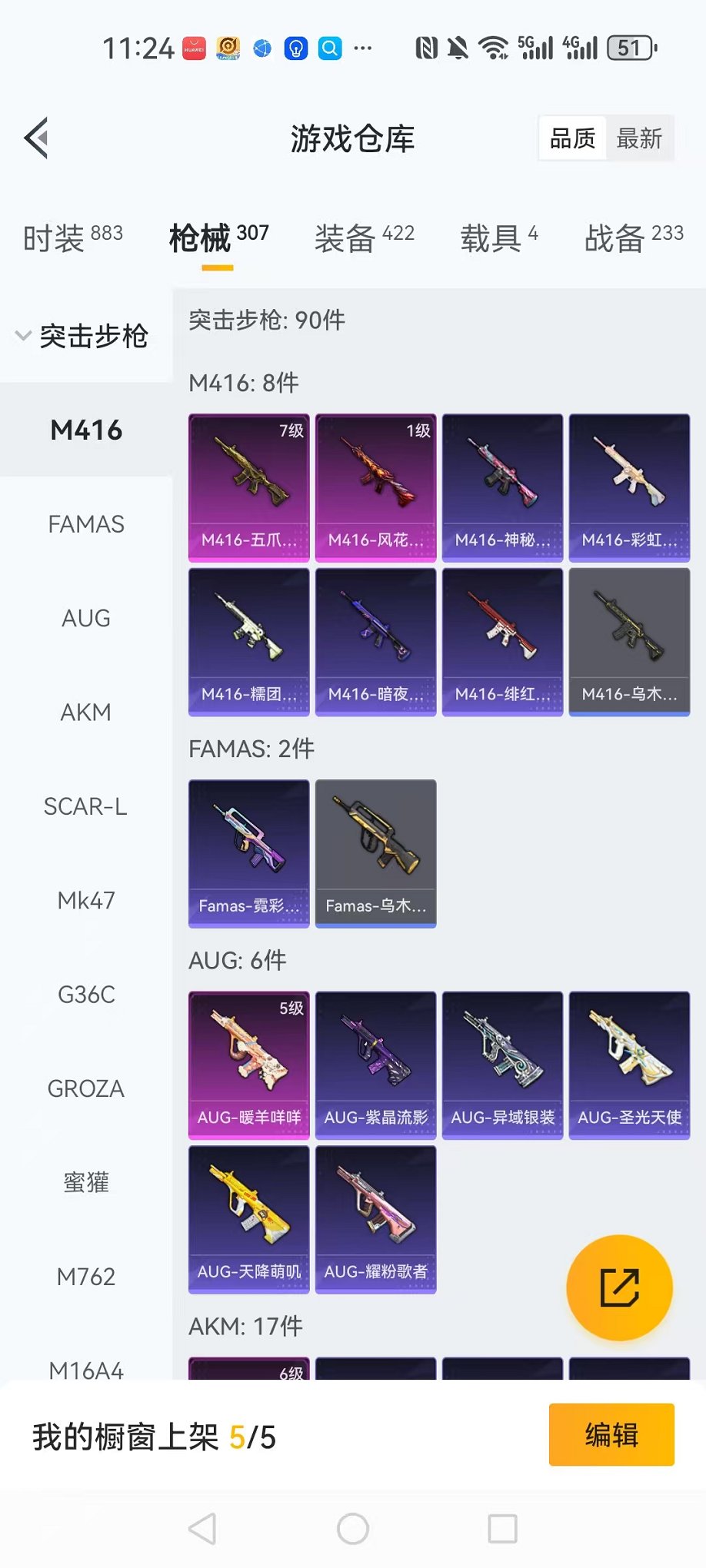
Task: Jump to SCAR-L weapons
Action: [86, 806]
